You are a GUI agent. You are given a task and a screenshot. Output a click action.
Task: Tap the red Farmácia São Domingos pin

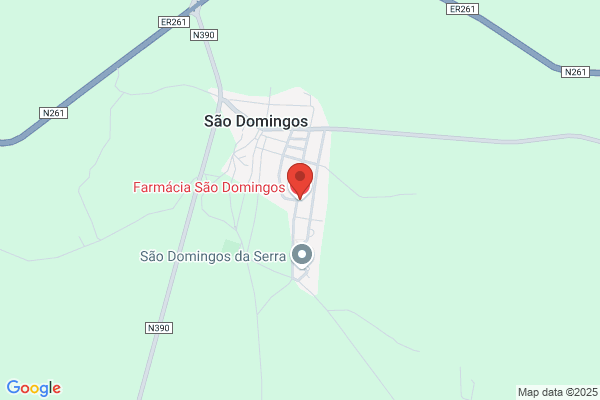click(300, 180)
